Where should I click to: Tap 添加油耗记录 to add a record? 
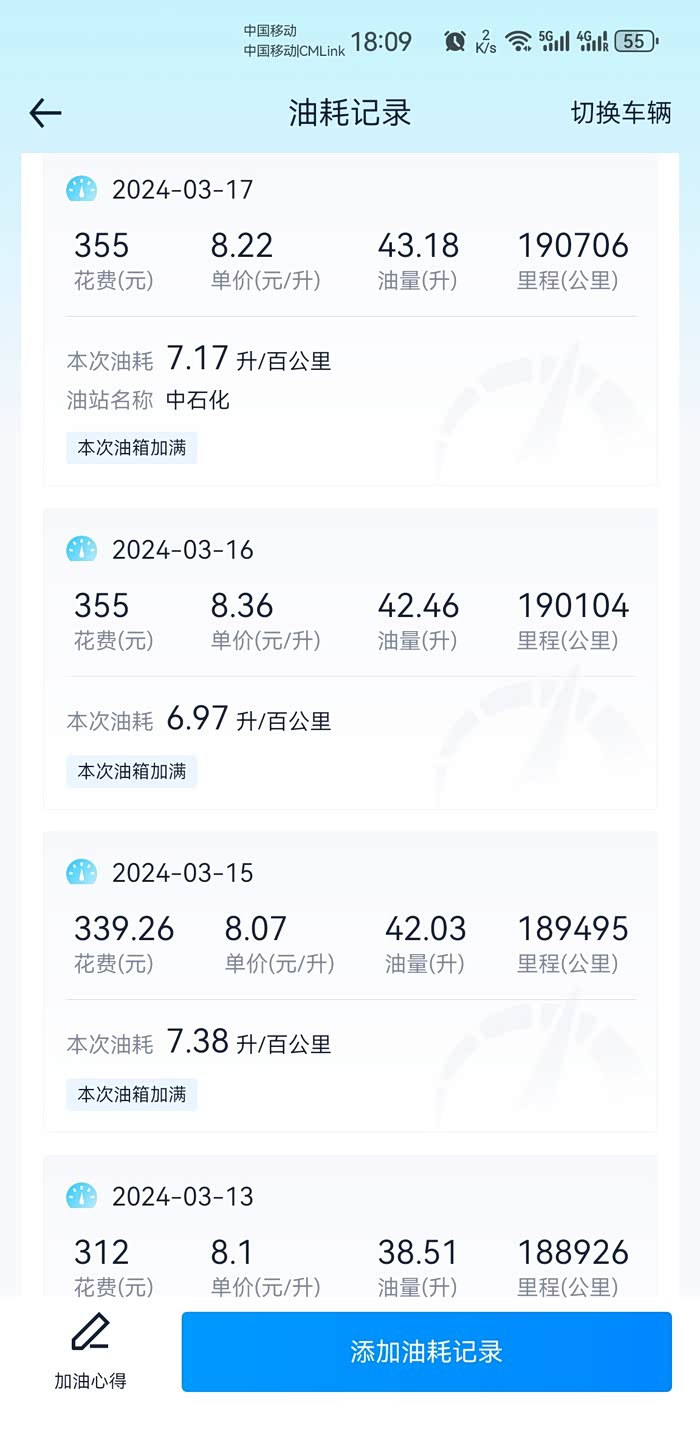426,1352
